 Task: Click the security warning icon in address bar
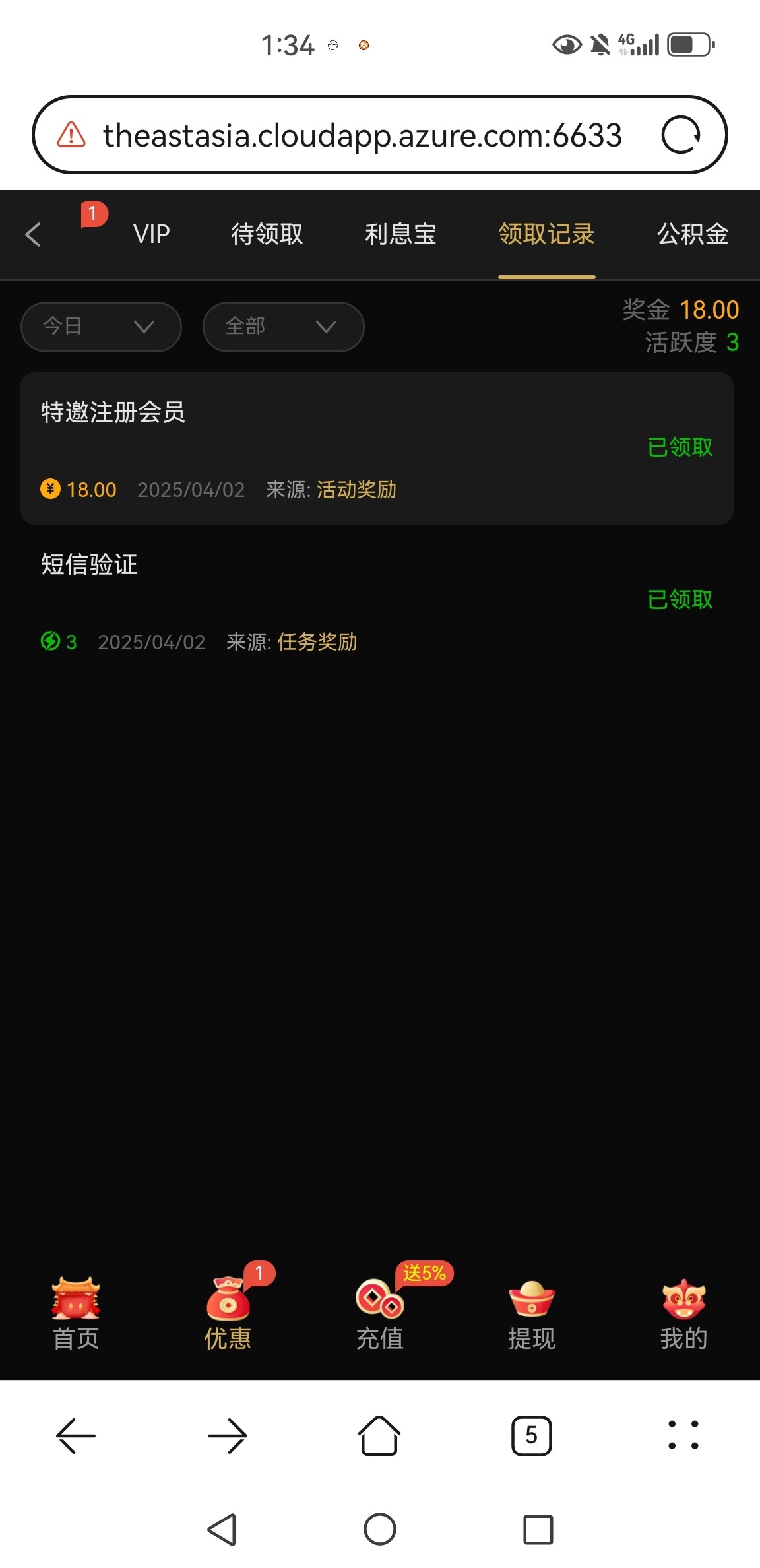69,134
